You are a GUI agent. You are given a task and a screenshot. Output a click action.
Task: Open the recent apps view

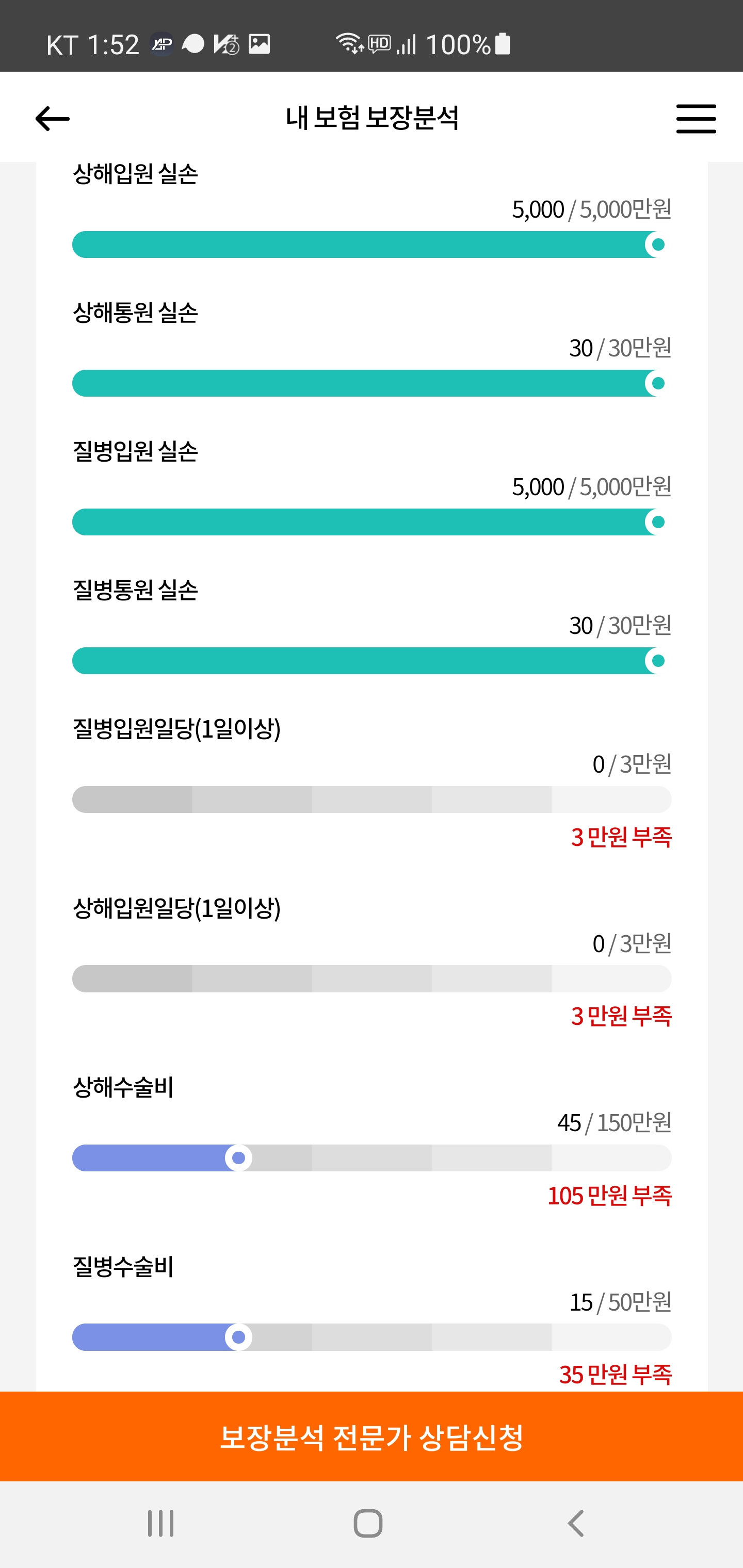pos(161,1524)
